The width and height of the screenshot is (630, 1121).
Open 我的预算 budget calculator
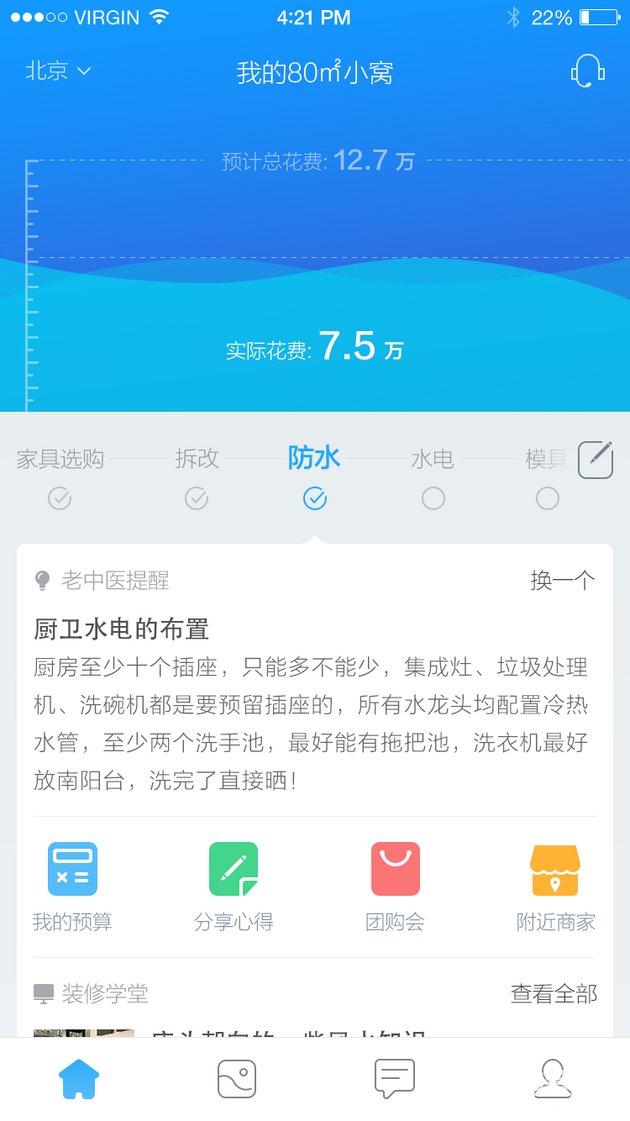pyautogui.click(x=72, y=886)
